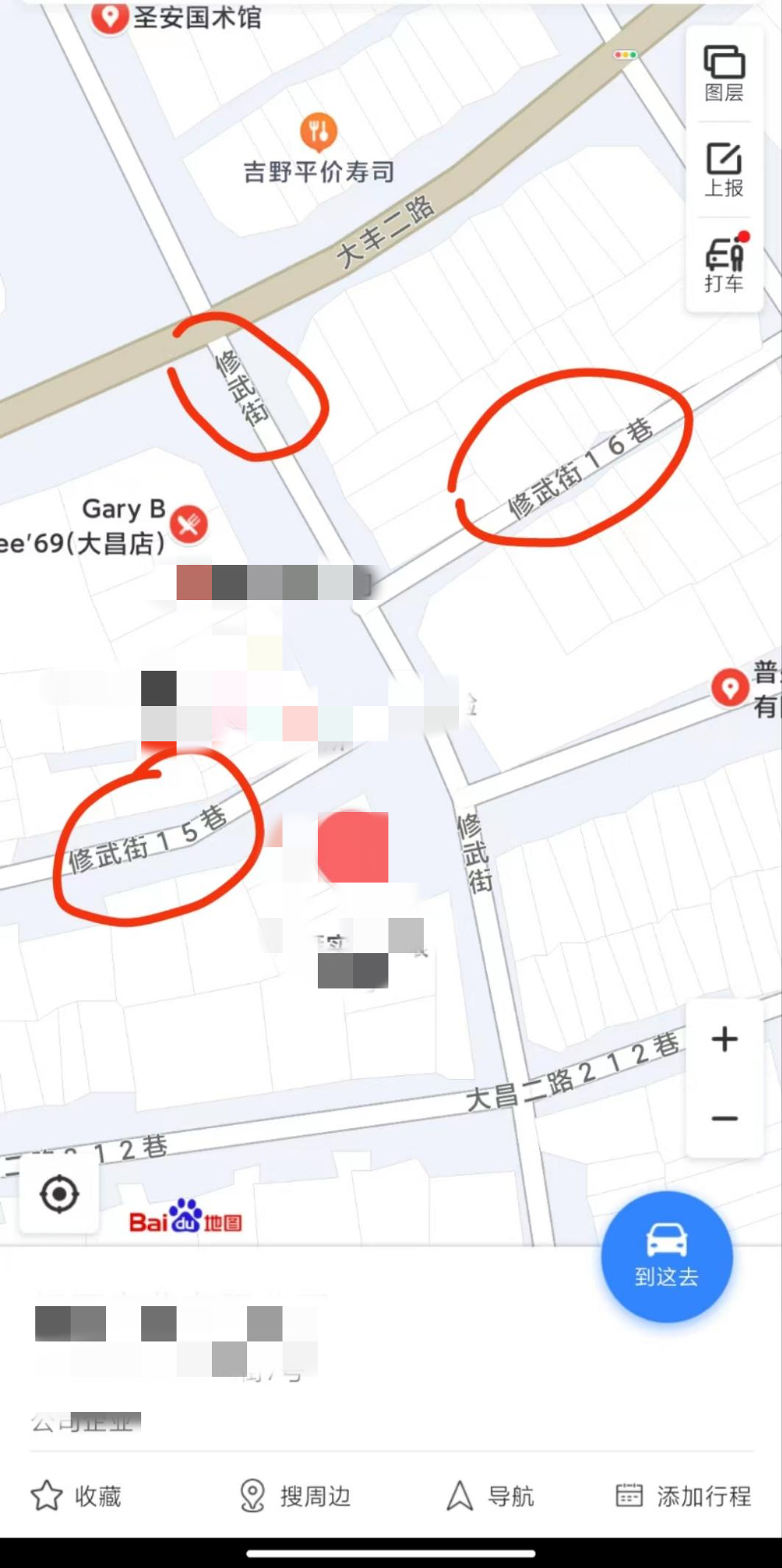
Task: Add this place via 添加行程
Action: (x=683, y=1496)
